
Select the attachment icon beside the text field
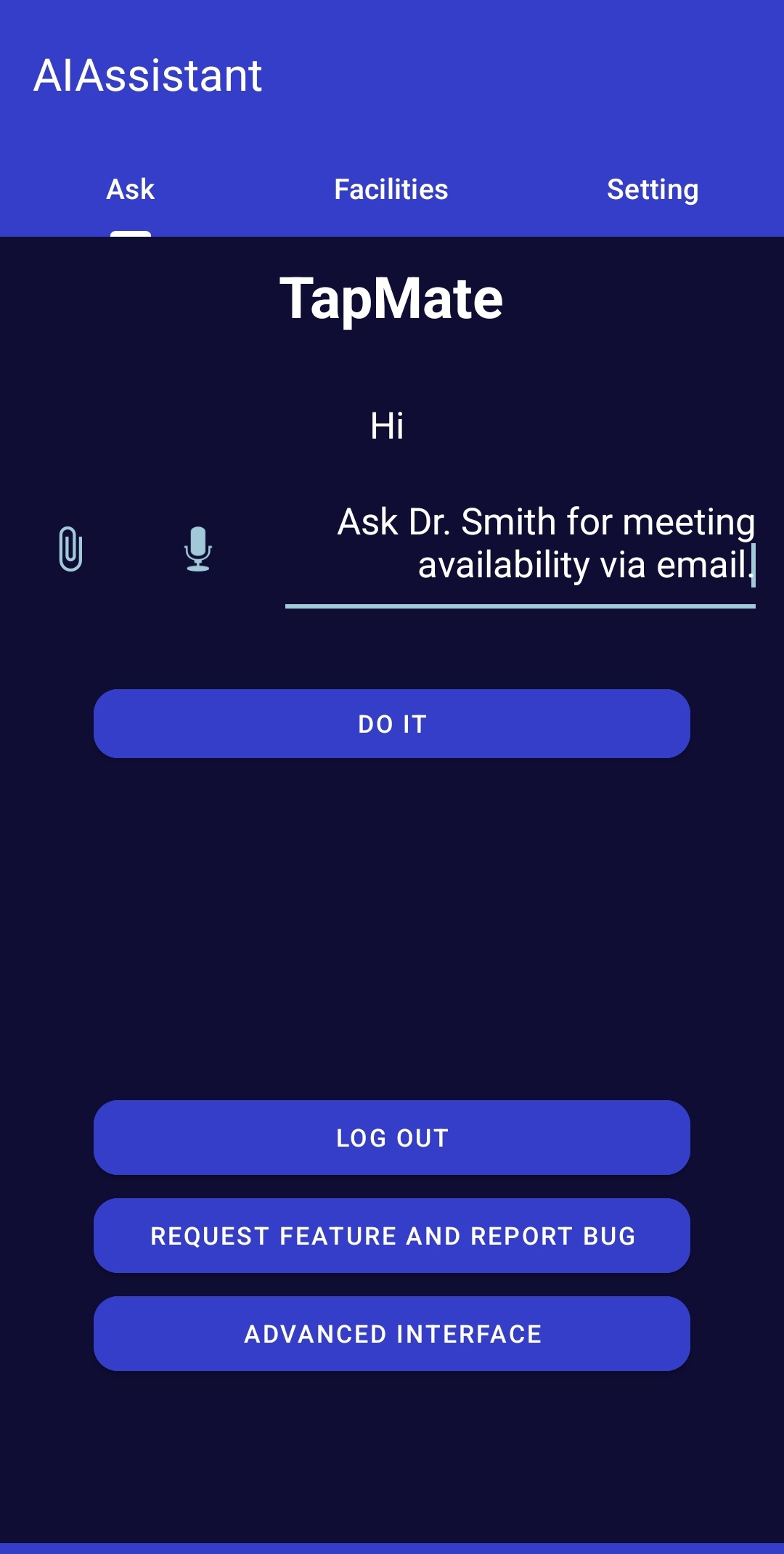click(70, 550)
